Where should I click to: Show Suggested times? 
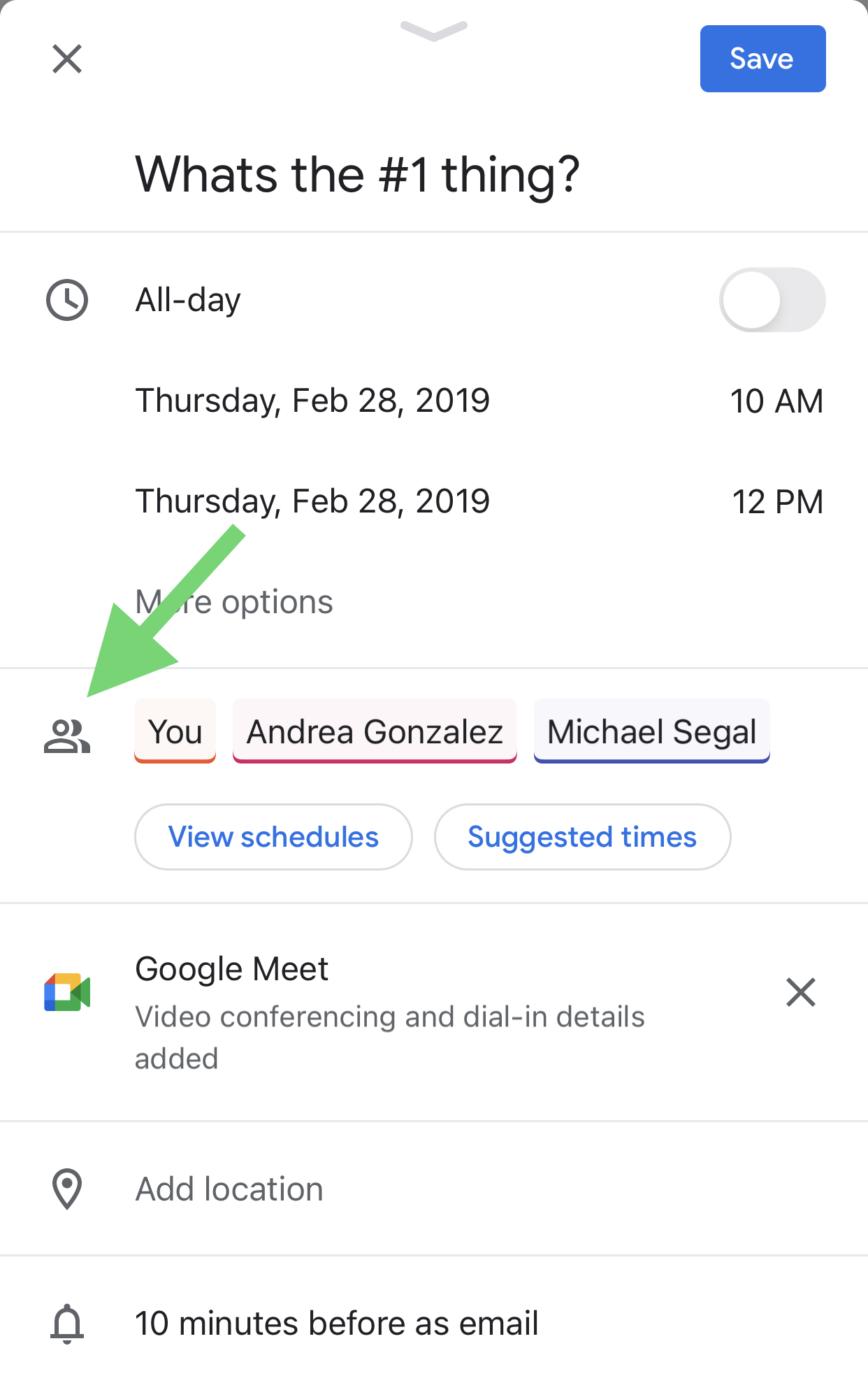pyautogui.click(x=582, y=837)
